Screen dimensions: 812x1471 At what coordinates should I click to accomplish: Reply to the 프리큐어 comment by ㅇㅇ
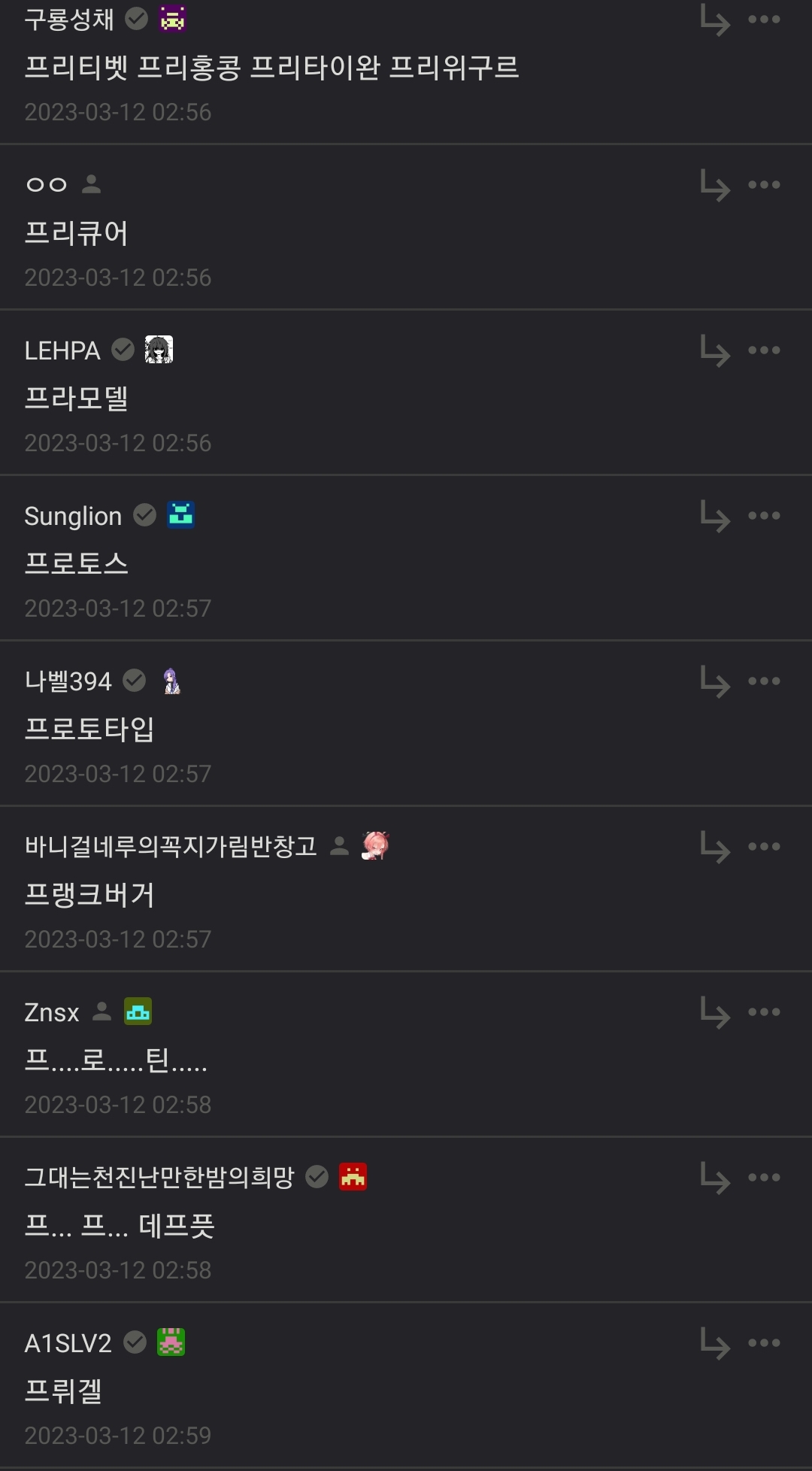point(715,185)
